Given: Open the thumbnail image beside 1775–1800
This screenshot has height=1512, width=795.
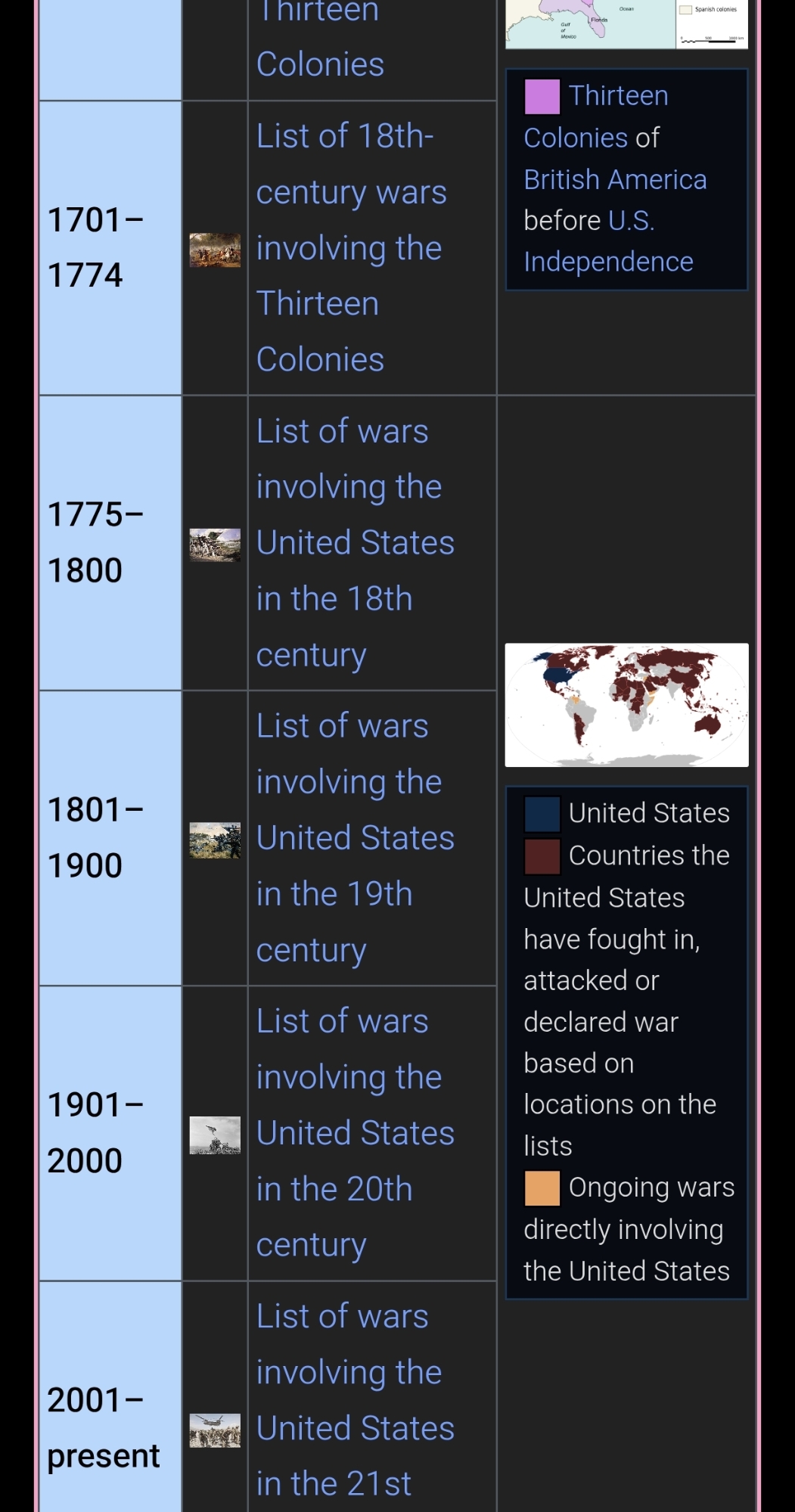Looking at the screenshot, I should click(215, 545).
